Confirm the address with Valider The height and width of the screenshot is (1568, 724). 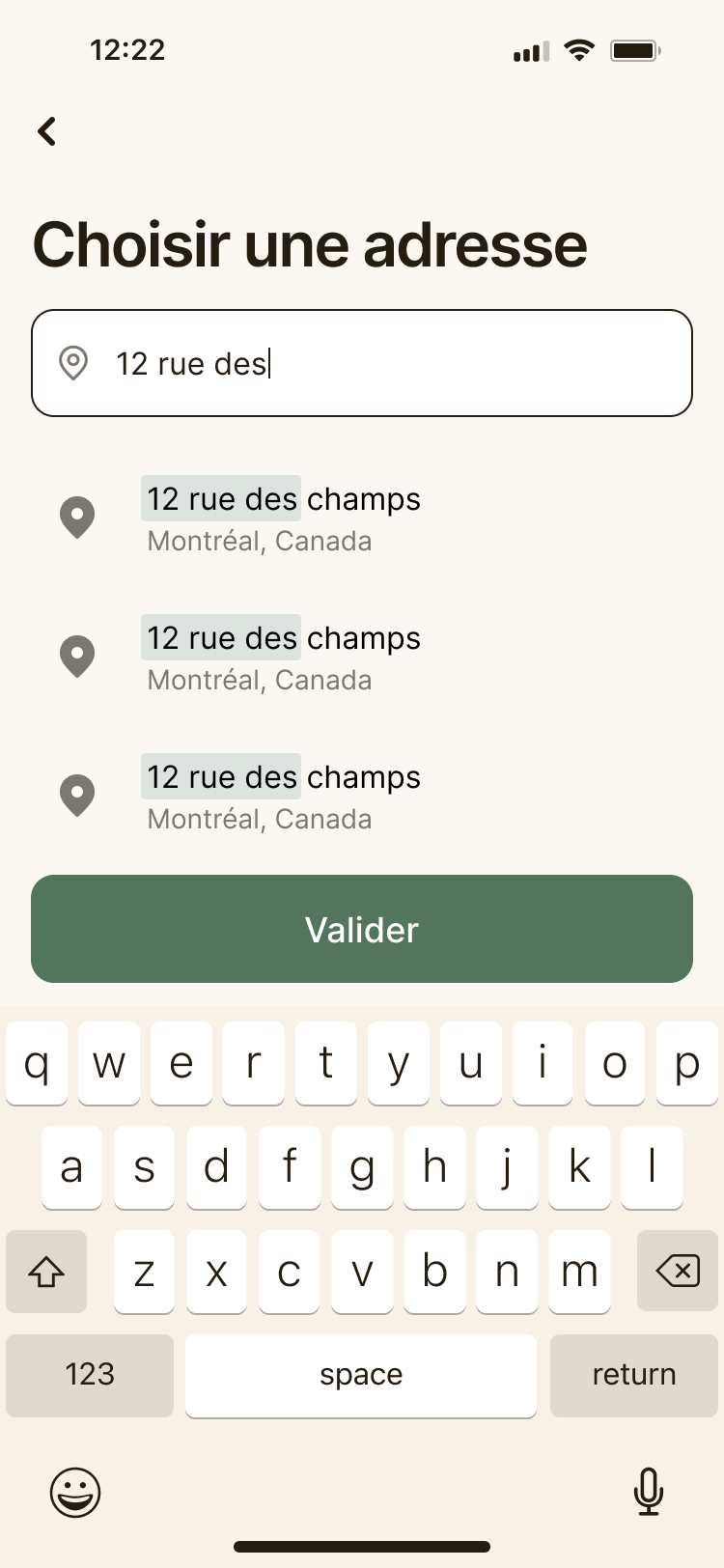click(x=362, y=929)
